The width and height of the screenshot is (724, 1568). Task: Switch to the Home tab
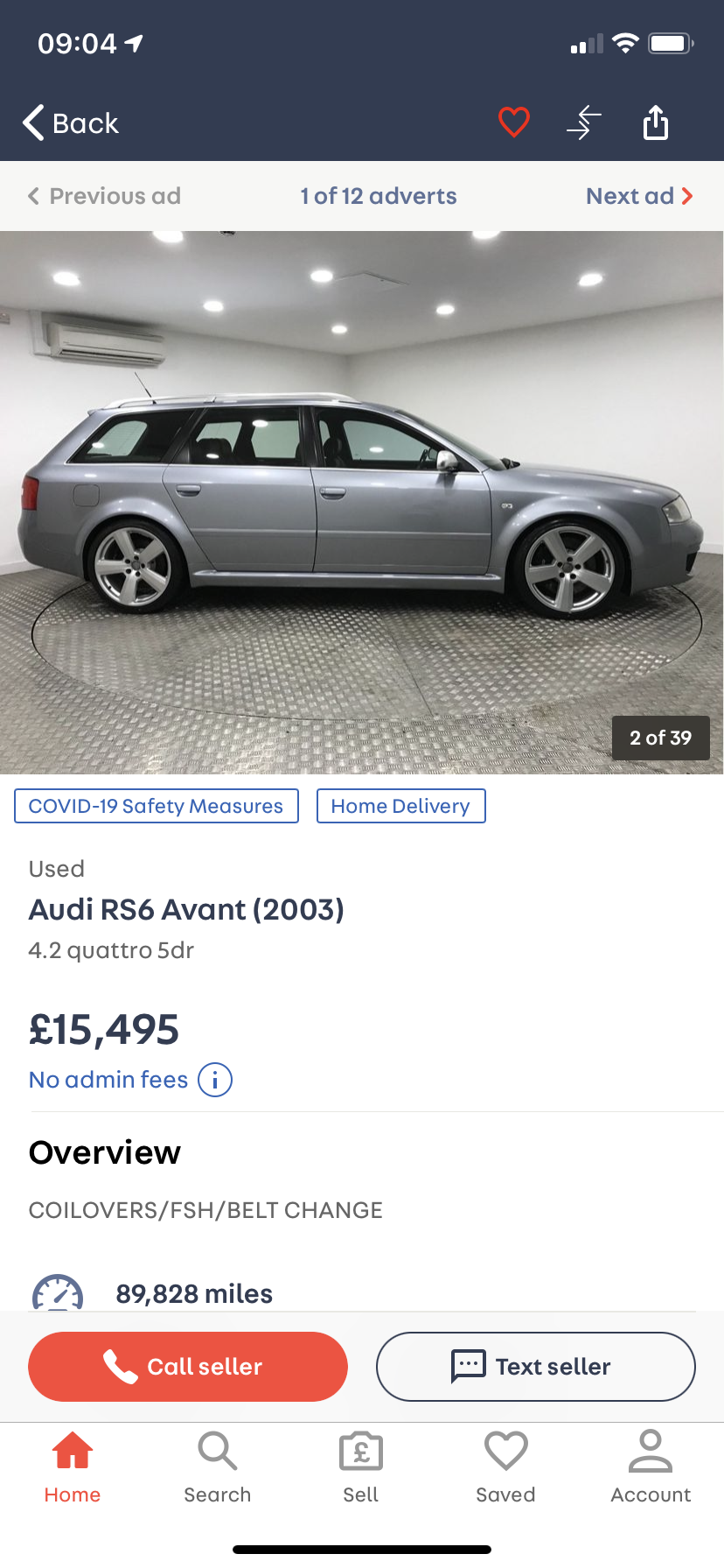click(x=73, y=1467)
